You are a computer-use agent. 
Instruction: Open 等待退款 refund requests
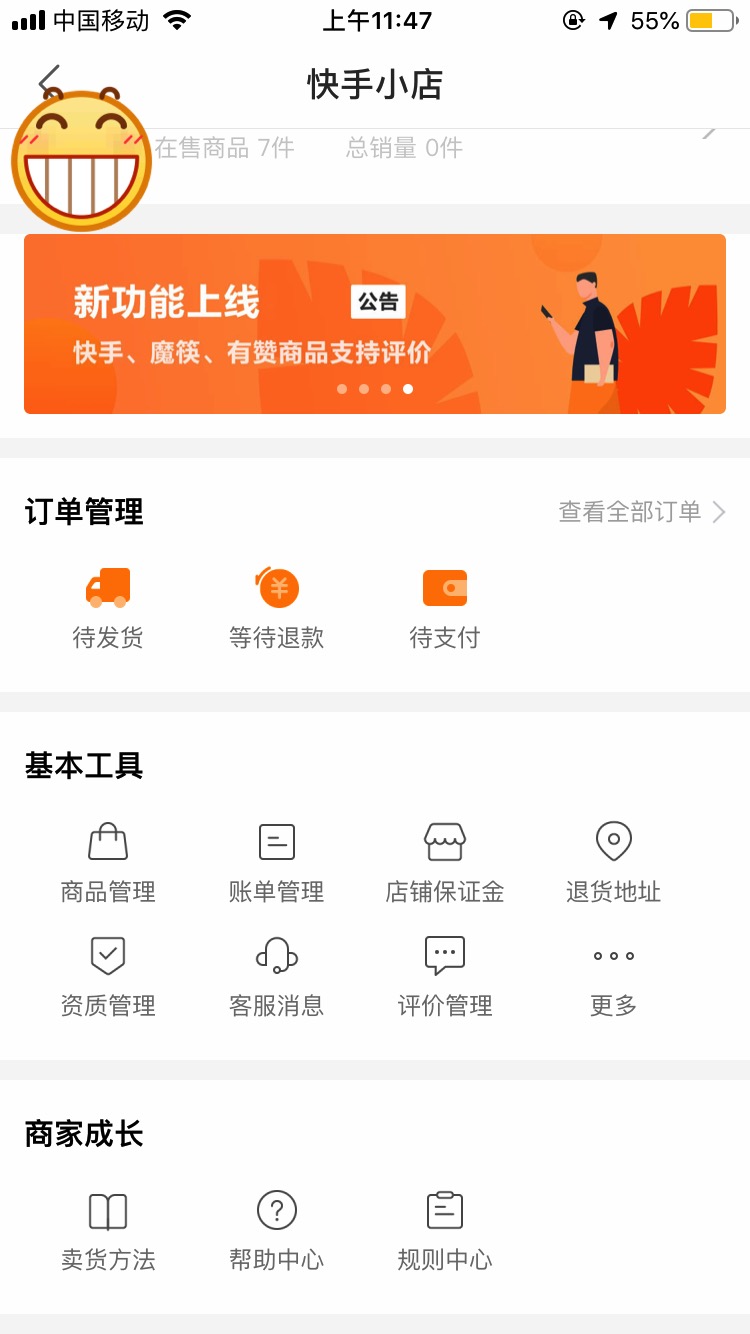pos(275,605)
